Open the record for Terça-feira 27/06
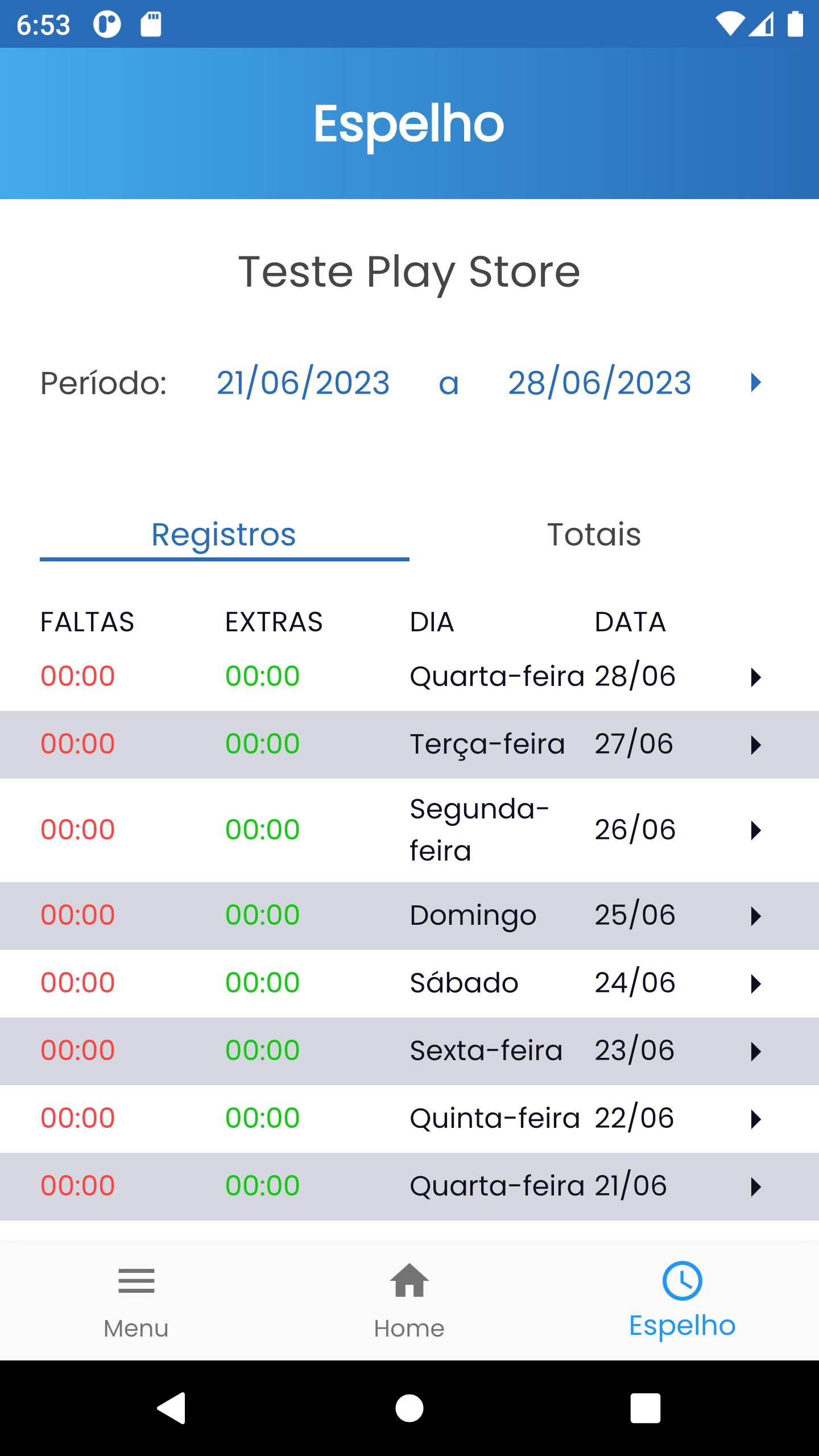This screenshot has width=819, height=1456. click(409, 744)
